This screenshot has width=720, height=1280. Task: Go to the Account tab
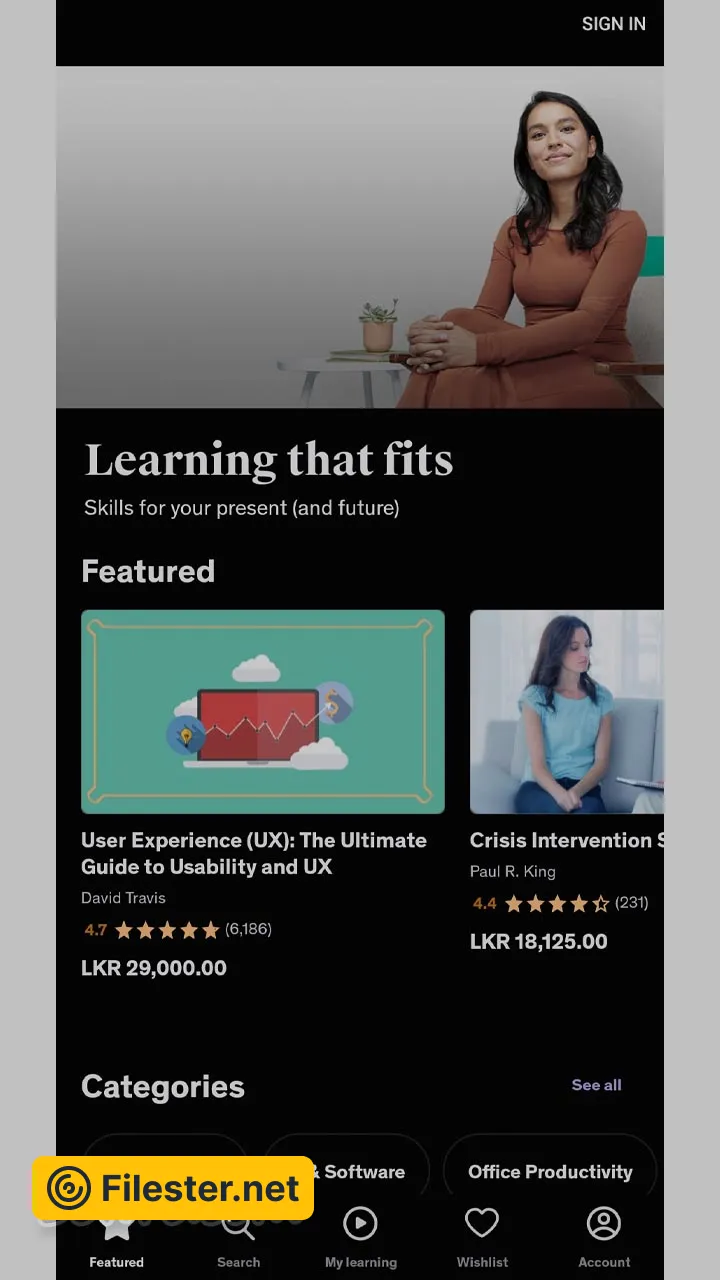coord(604,1238)
